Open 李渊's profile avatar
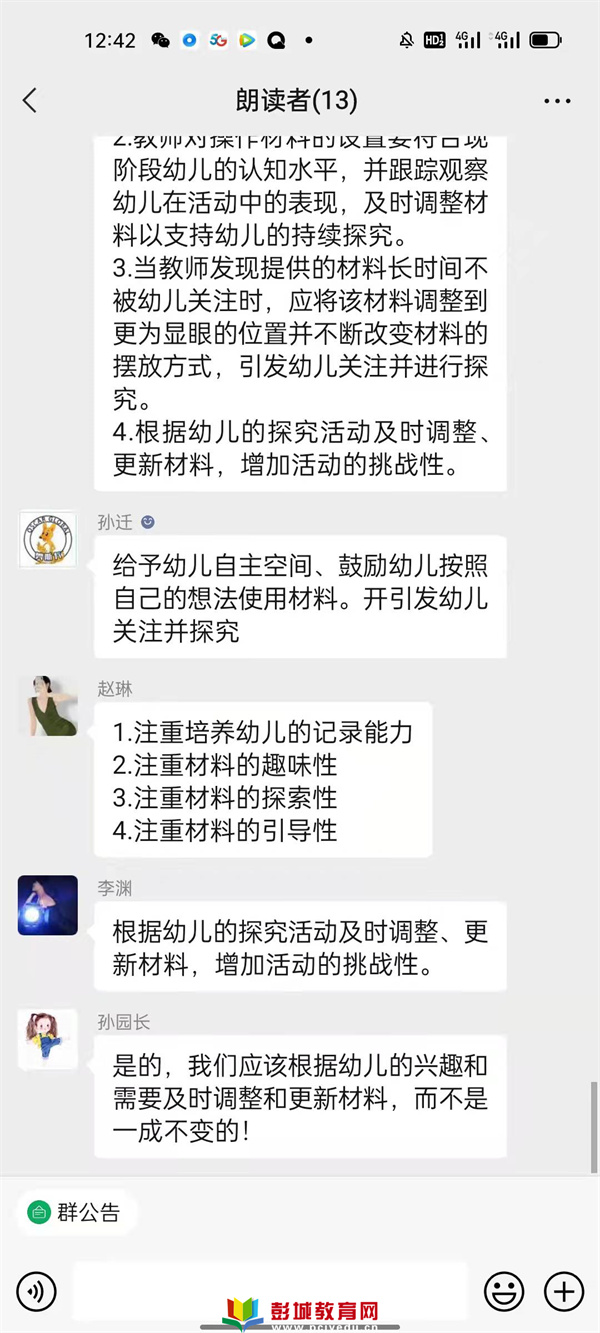The width and height of the screenshot is (600, 1333). point(48,905)
